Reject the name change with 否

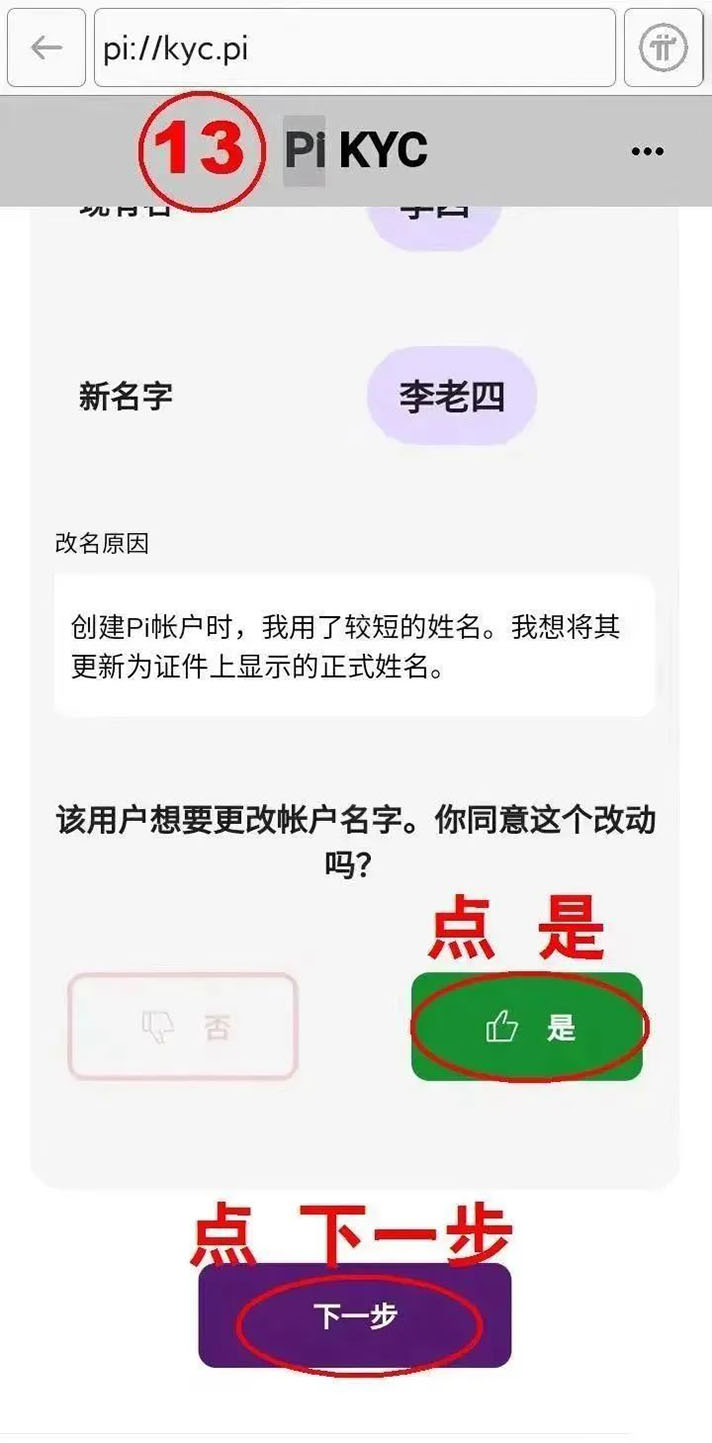pos(183,1026)
